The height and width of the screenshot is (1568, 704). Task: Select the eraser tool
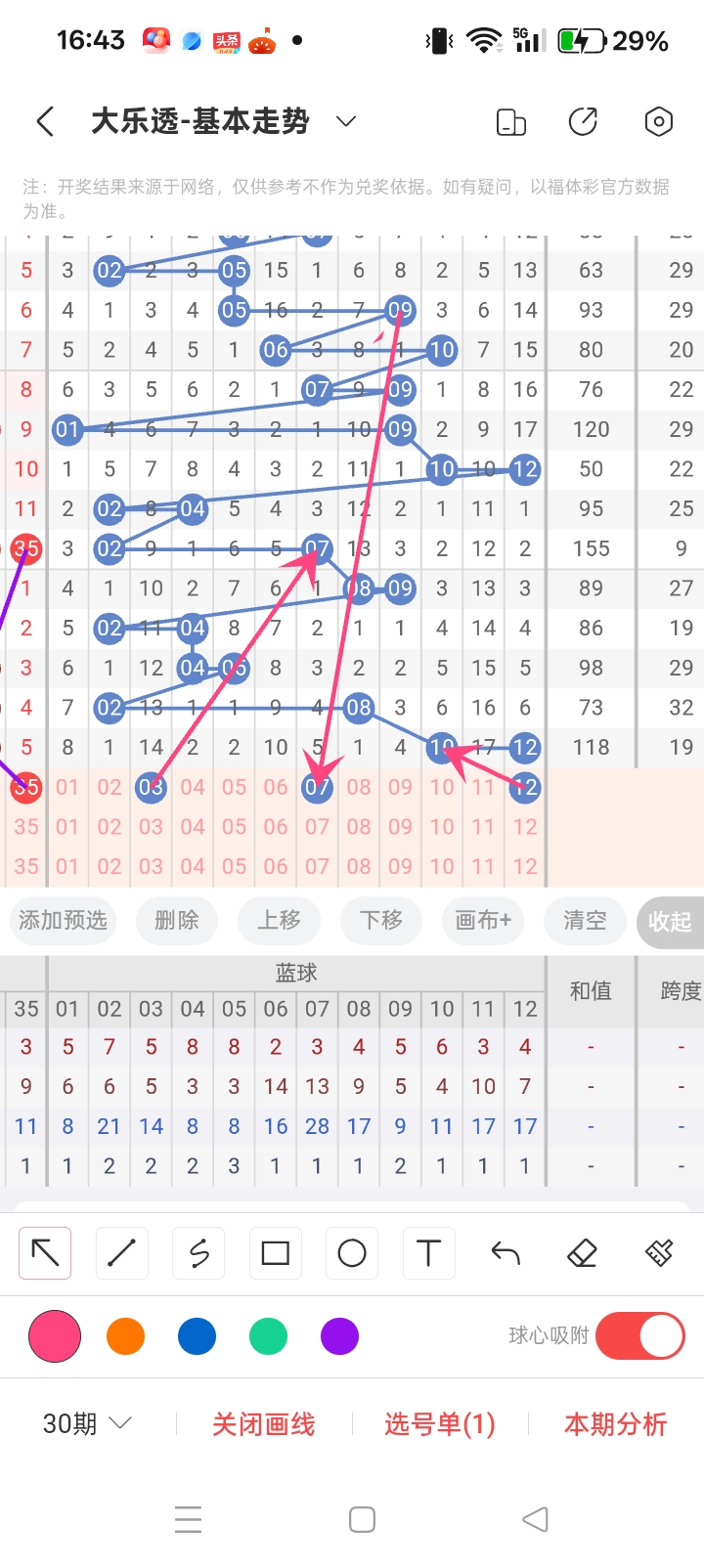(x=582, y=1252)
